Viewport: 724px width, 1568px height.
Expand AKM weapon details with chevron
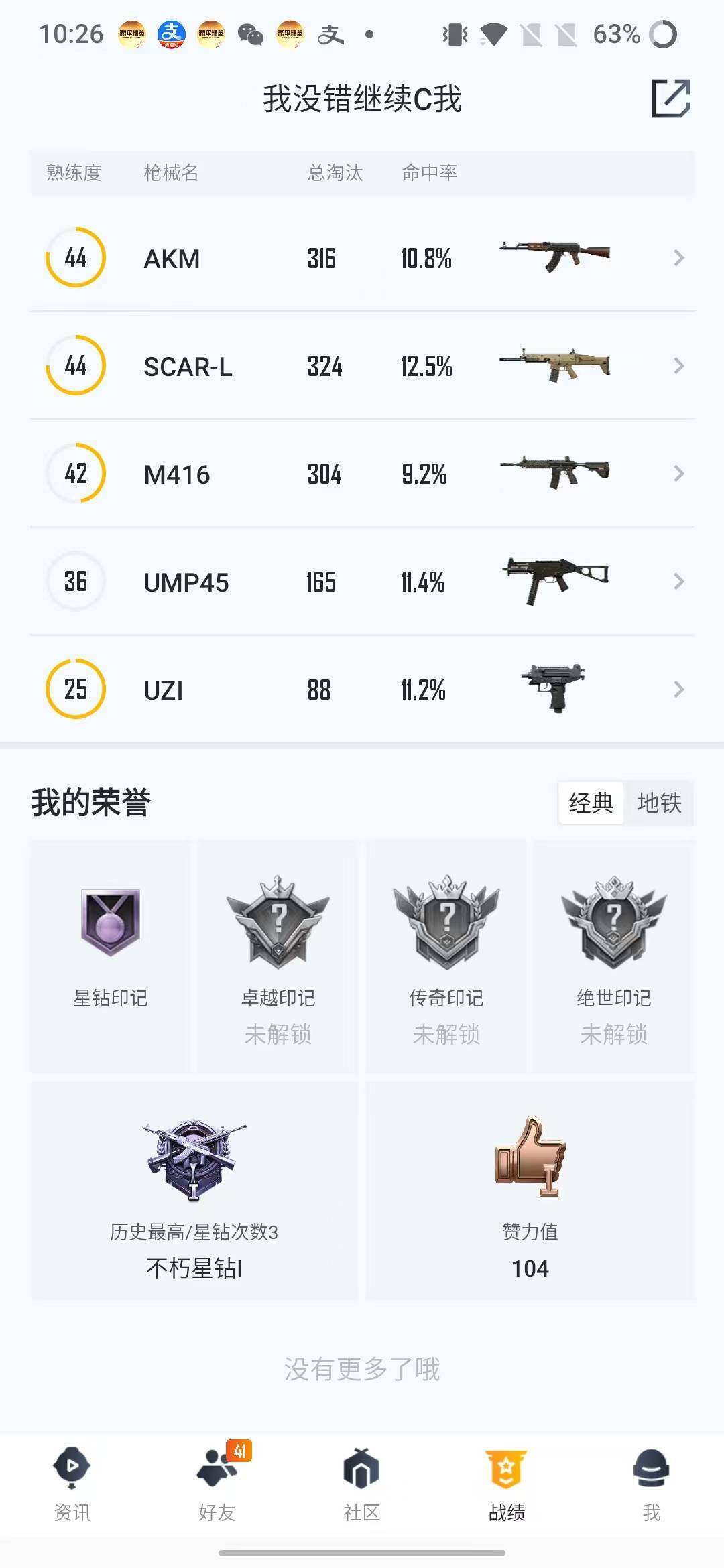678,258
